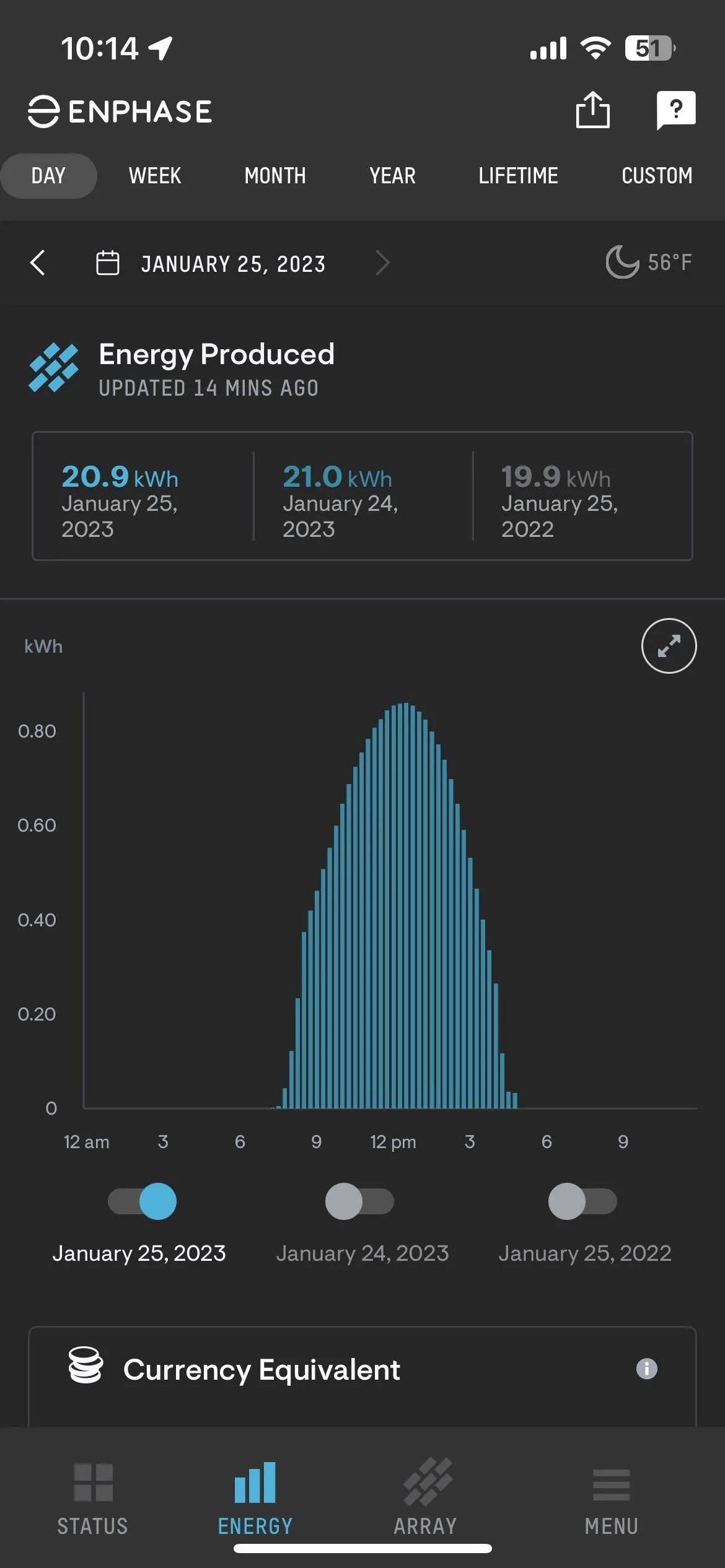Select the Day tab

tap(48, 176)
